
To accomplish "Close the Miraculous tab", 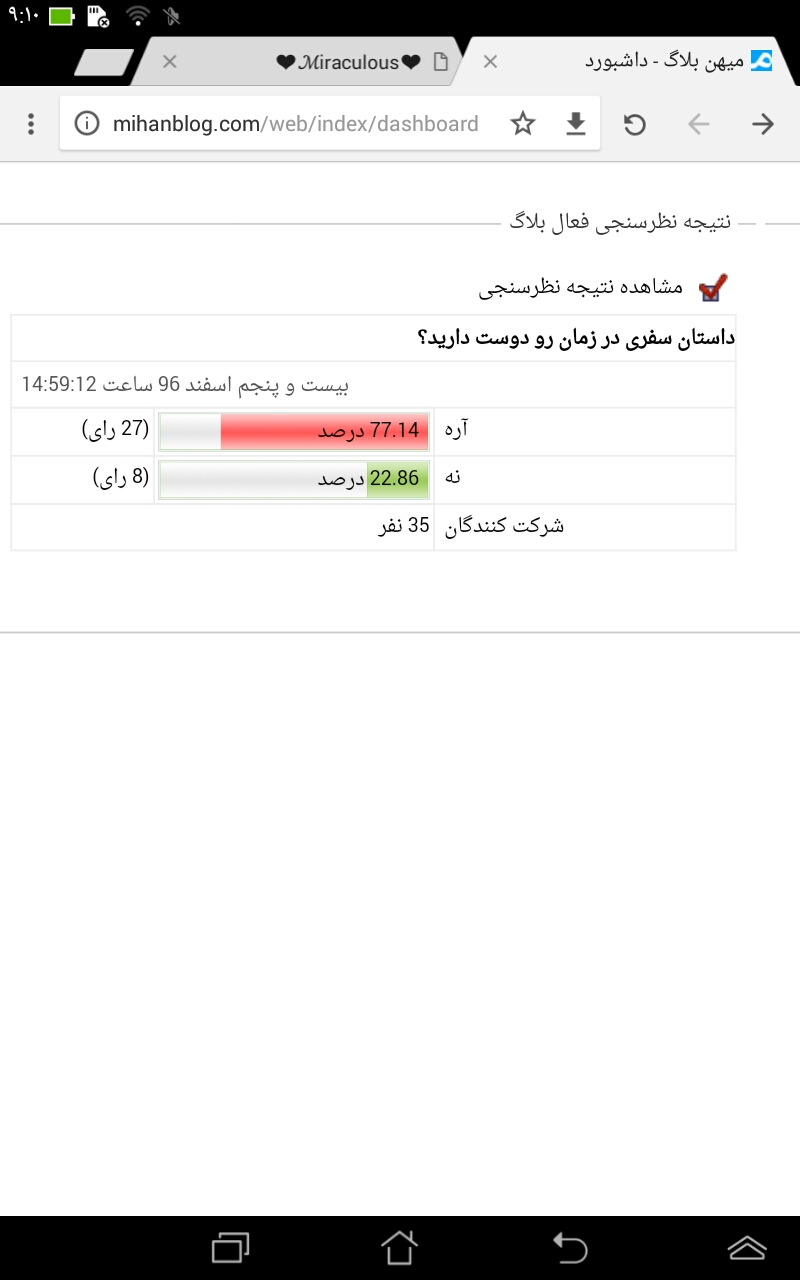I will tap(170, 62).
